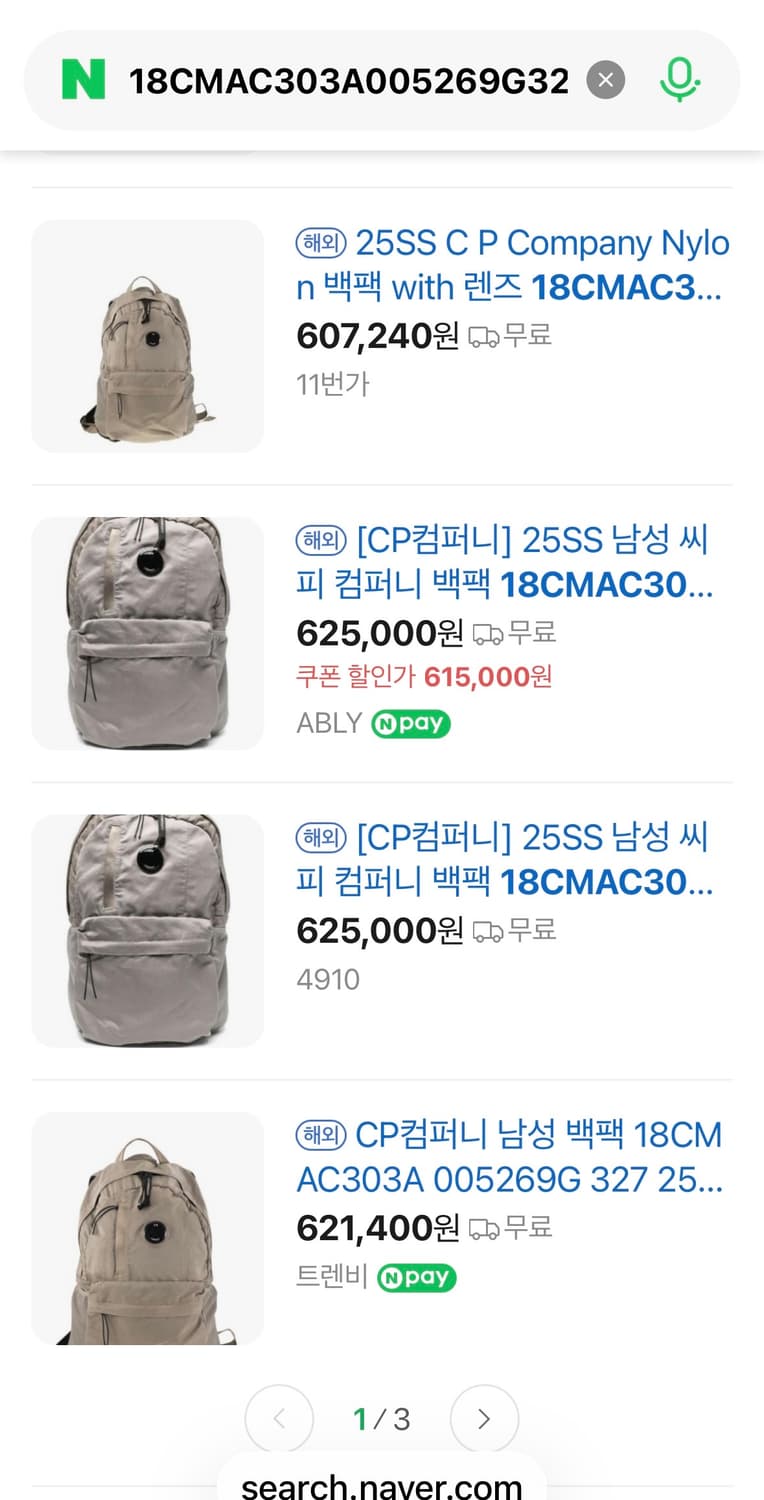
Task: Click the Npay badge next to 트렌비
Action: [x=416, y=1278]
